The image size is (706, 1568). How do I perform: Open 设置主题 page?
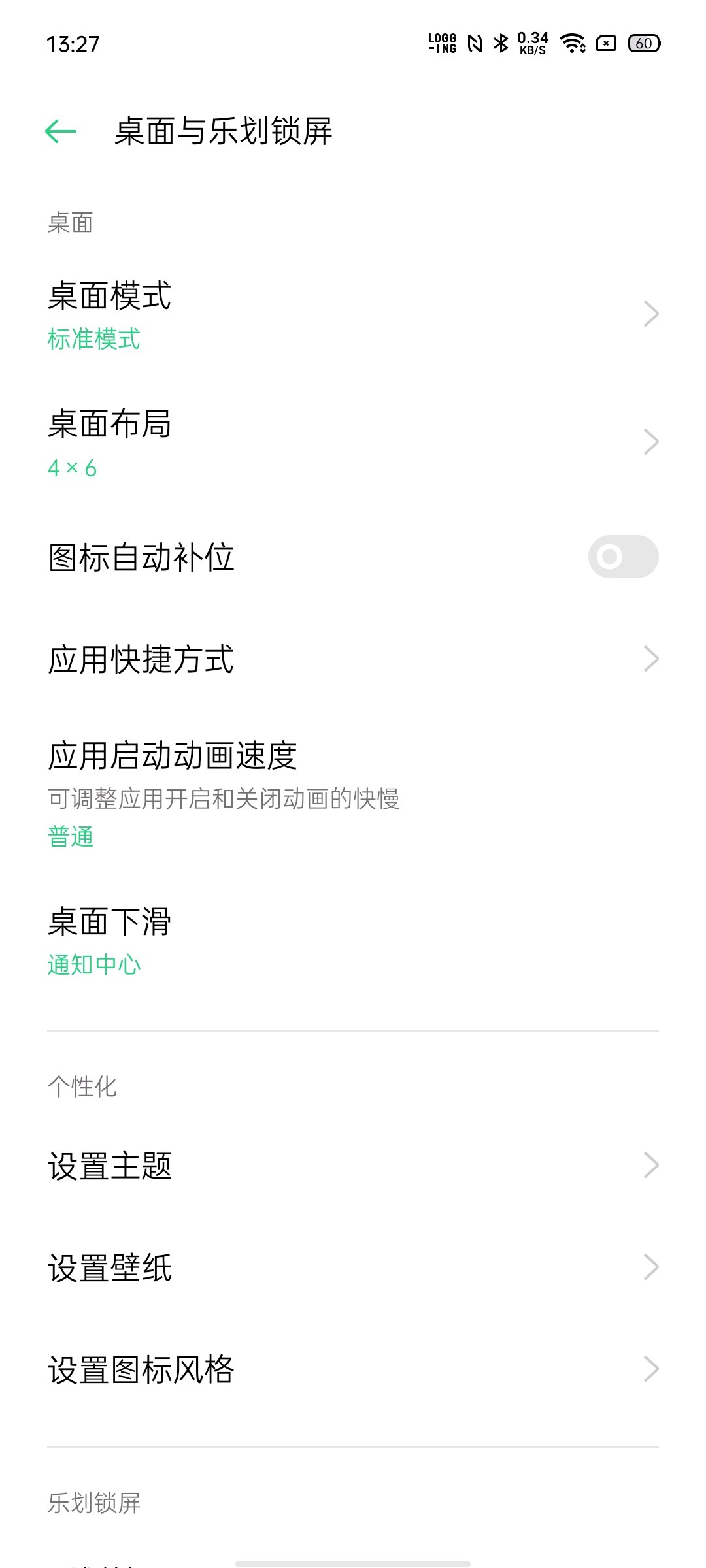click(x=353, y=1166)
